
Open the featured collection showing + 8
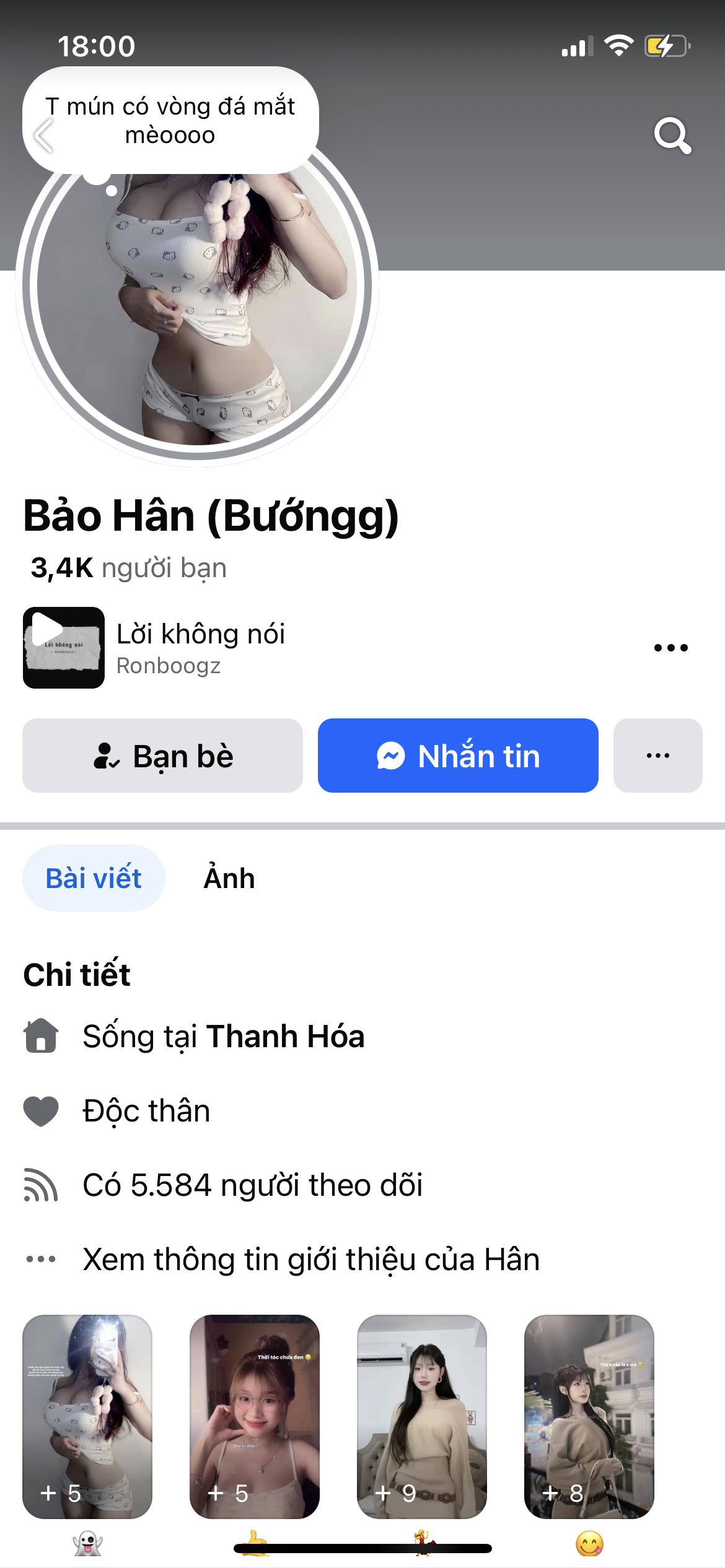[589, 1416]
